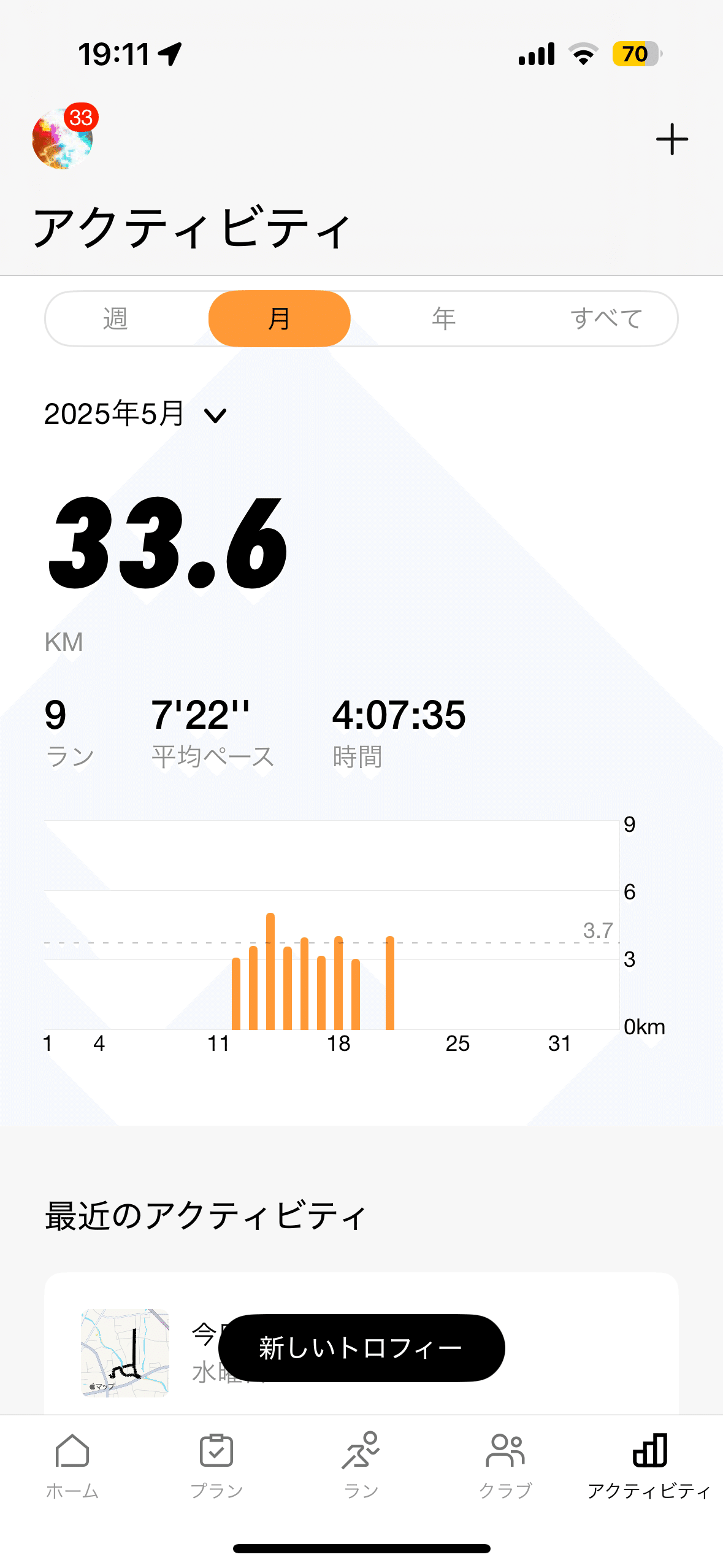
Task: Open the プラン tab
Action: [x=216, y=1465]
